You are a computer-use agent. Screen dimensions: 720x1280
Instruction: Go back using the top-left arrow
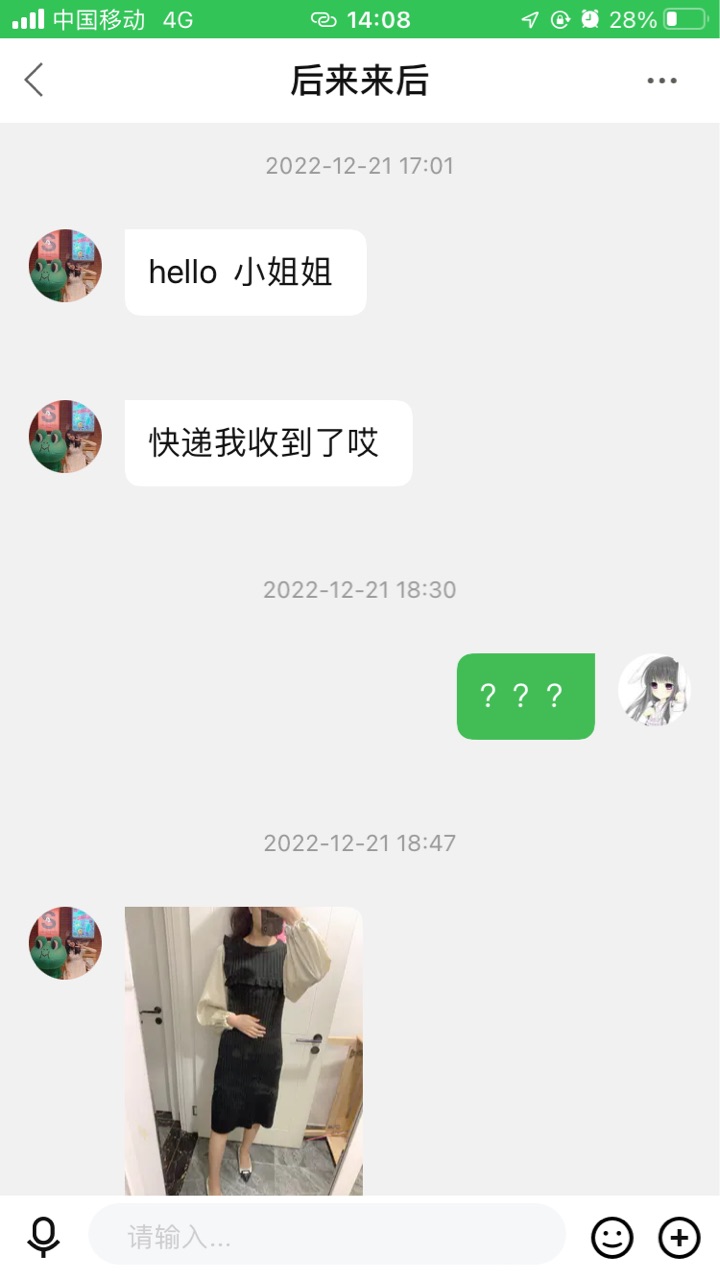click(34, 80)
